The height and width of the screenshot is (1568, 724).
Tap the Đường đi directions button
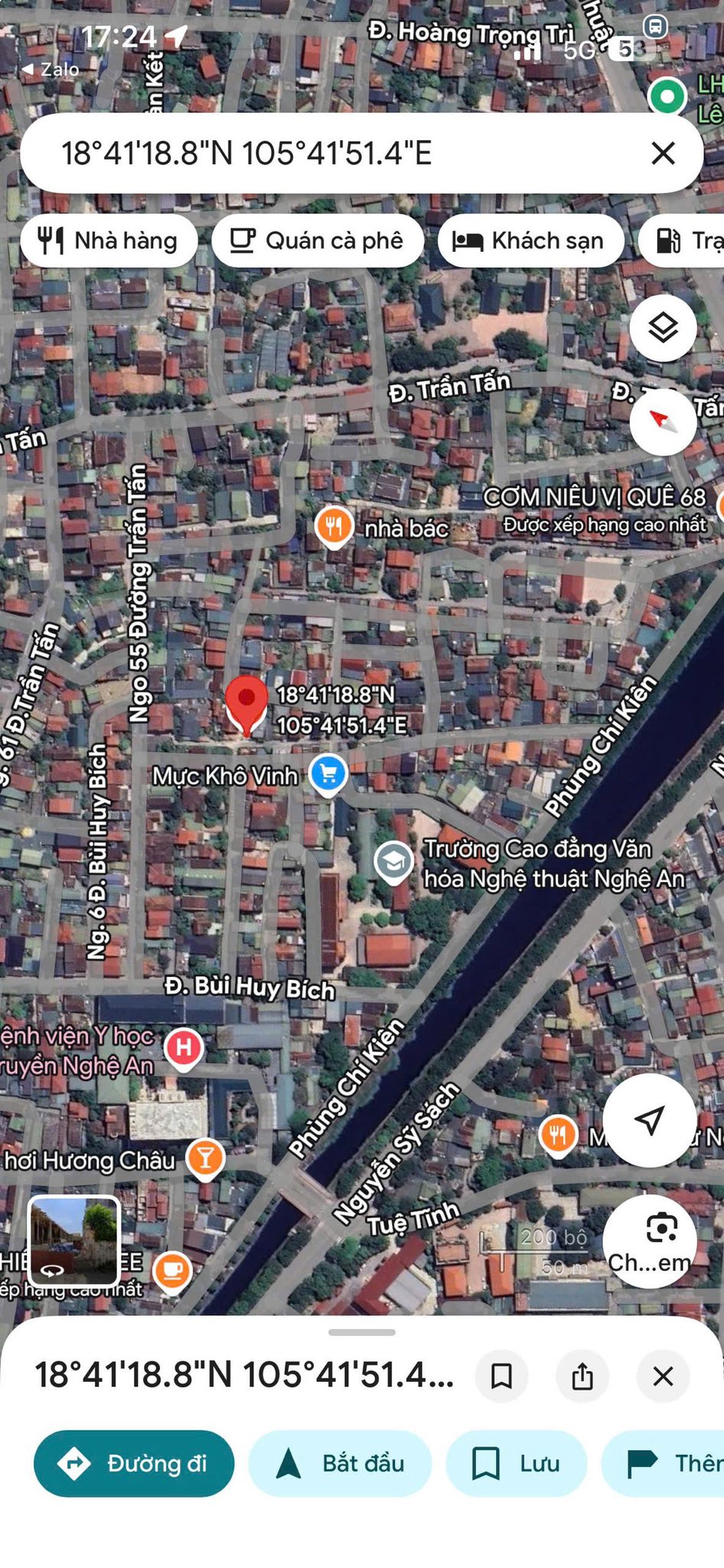tap(134, 1464)
